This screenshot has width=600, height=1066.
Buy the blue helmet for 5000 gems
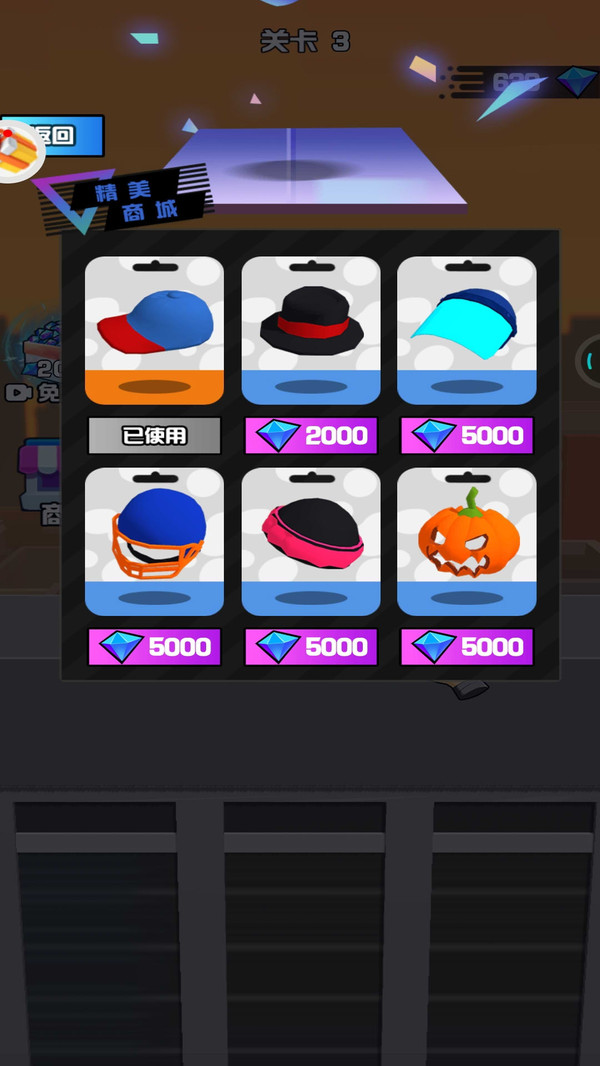(154, 647)
